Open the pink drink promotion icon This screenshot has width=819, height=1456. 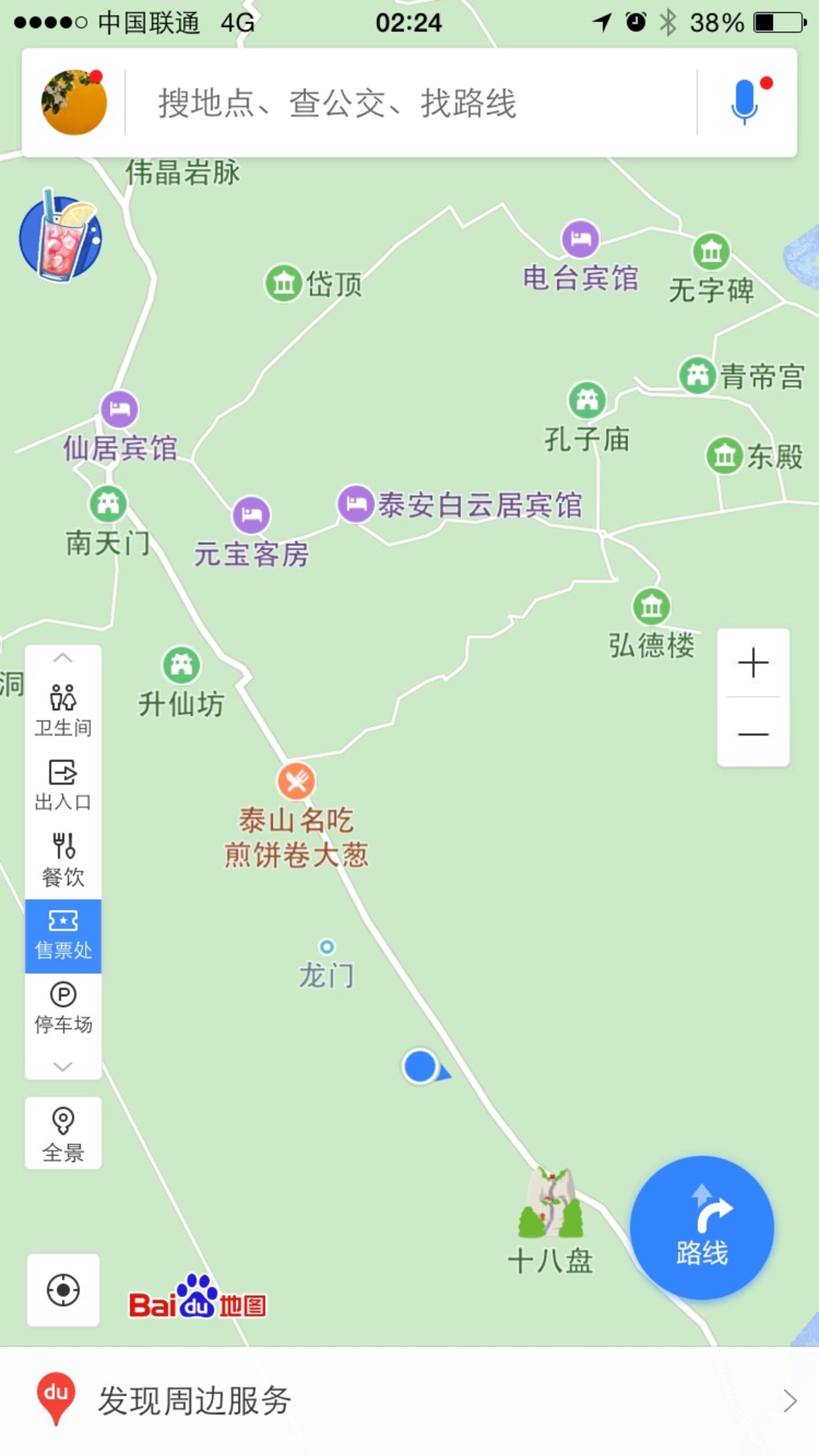pyautogui.click(x=60, y=237)
